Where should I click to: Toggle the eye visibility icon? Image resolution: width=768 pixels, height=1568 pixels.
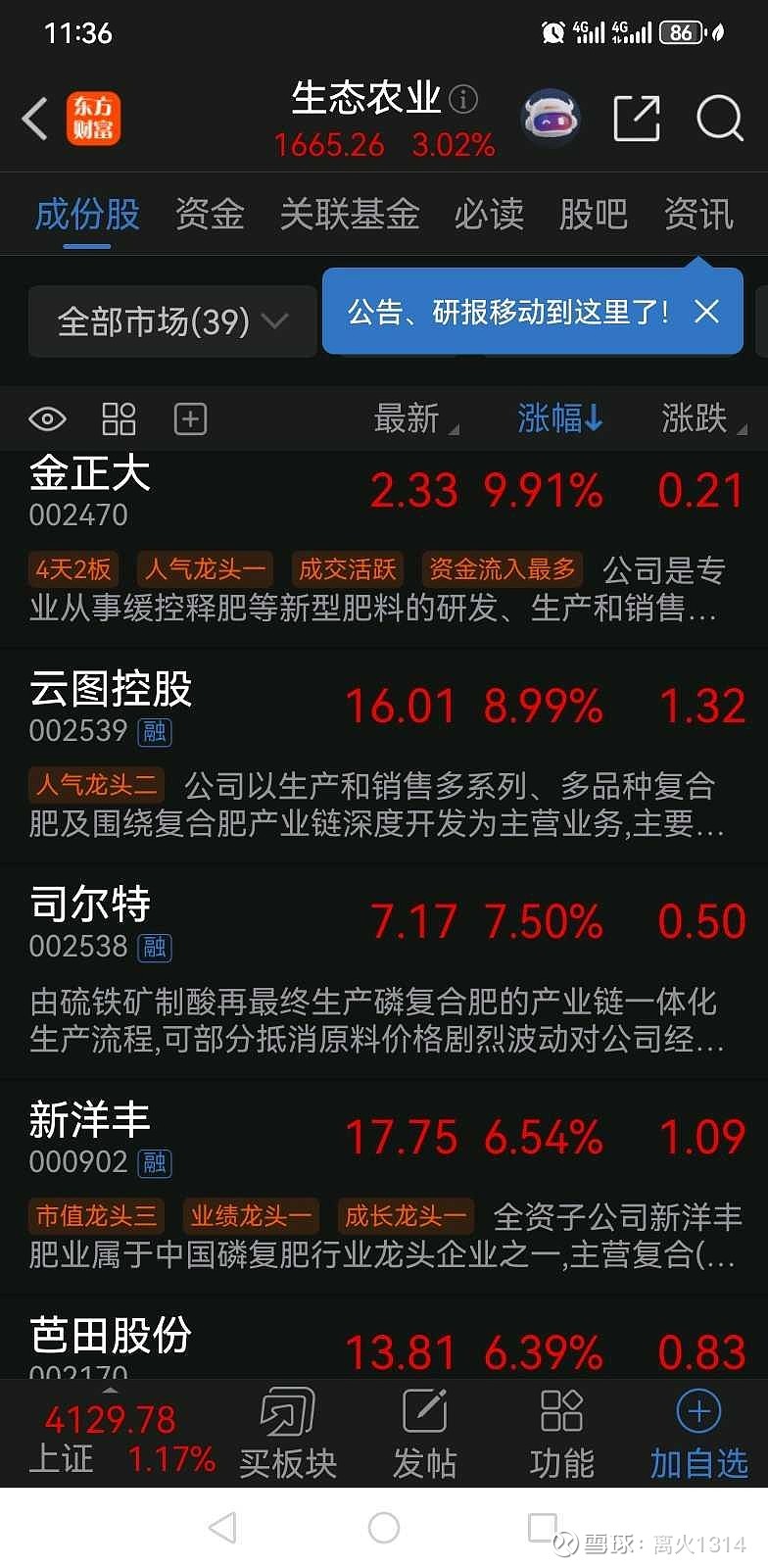[x=46, y=417]
